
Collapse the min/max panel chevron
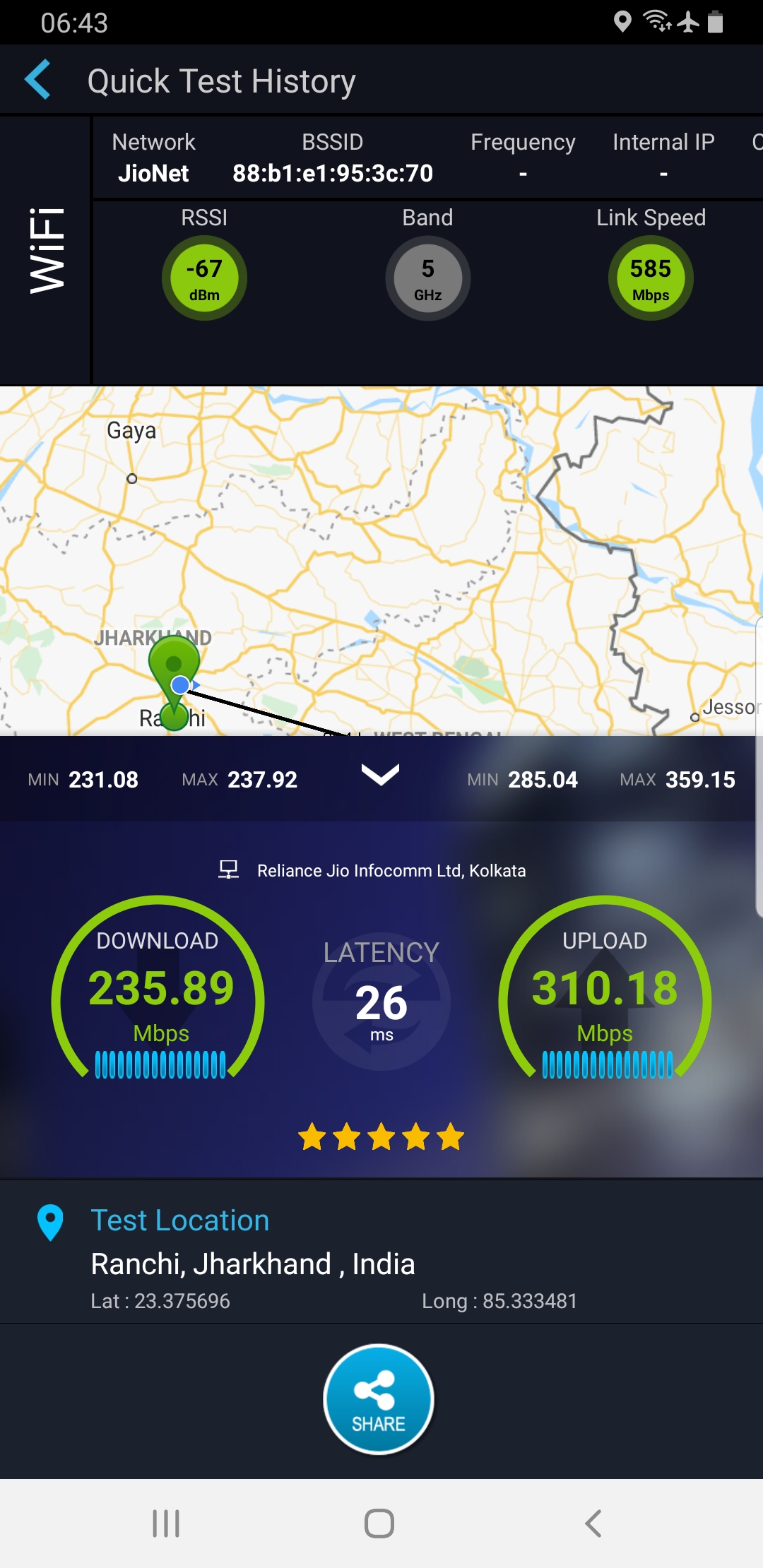pos(380,775)
